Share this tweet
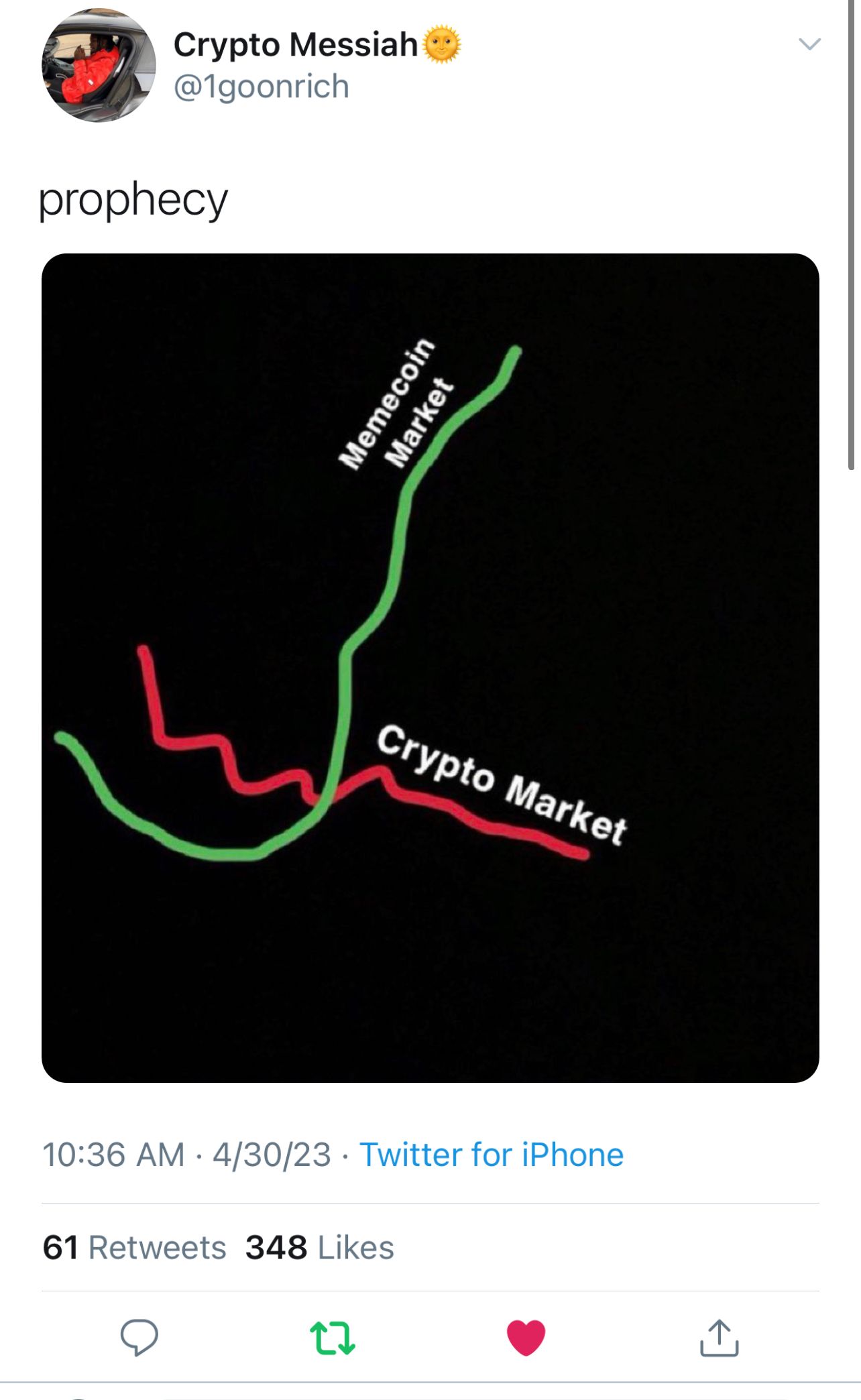Viewport: 861px width, 1400px height. tap(719, 1338)
